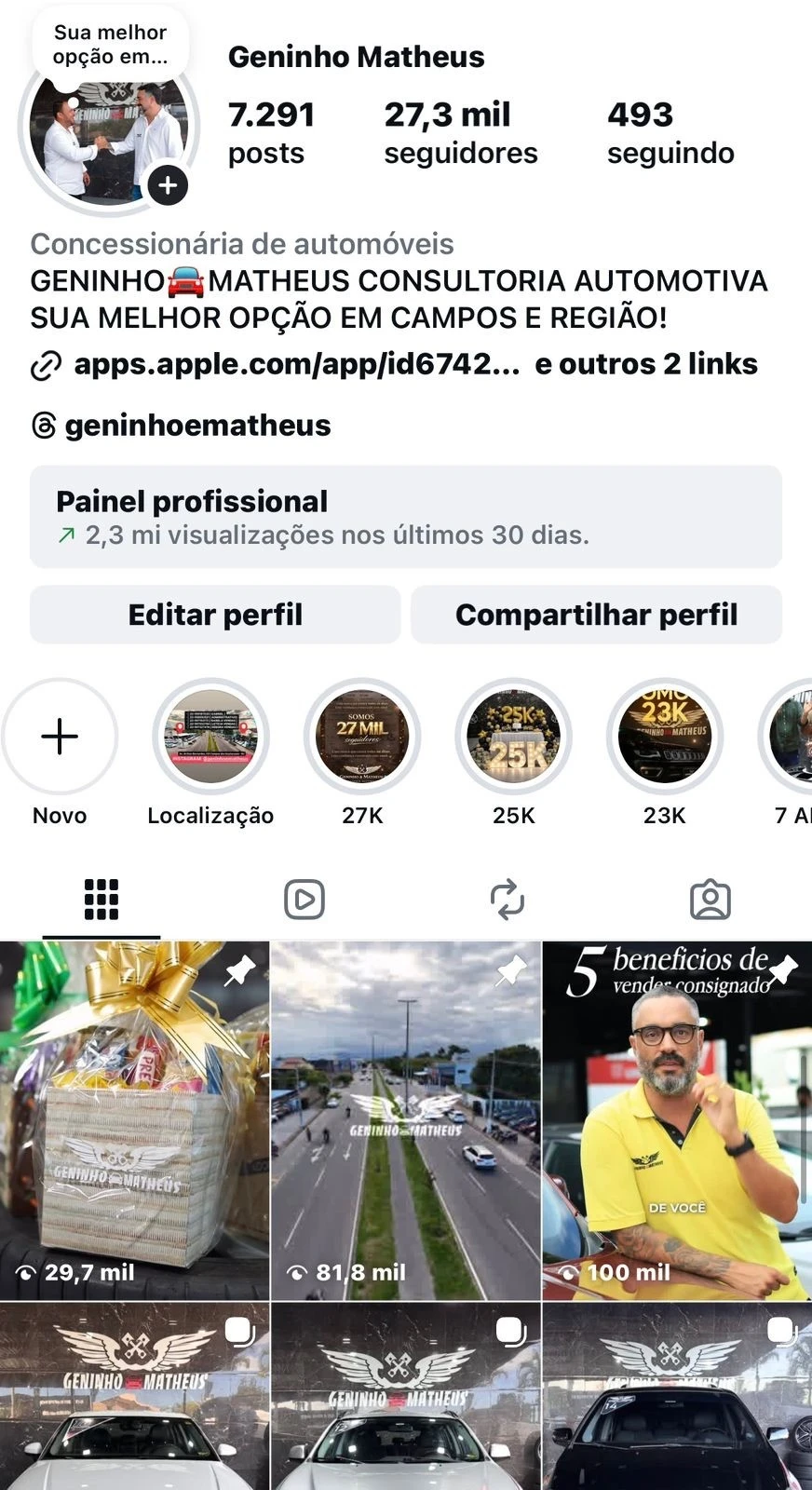Open Painel profissional dashboard

(x=406, y=517)
